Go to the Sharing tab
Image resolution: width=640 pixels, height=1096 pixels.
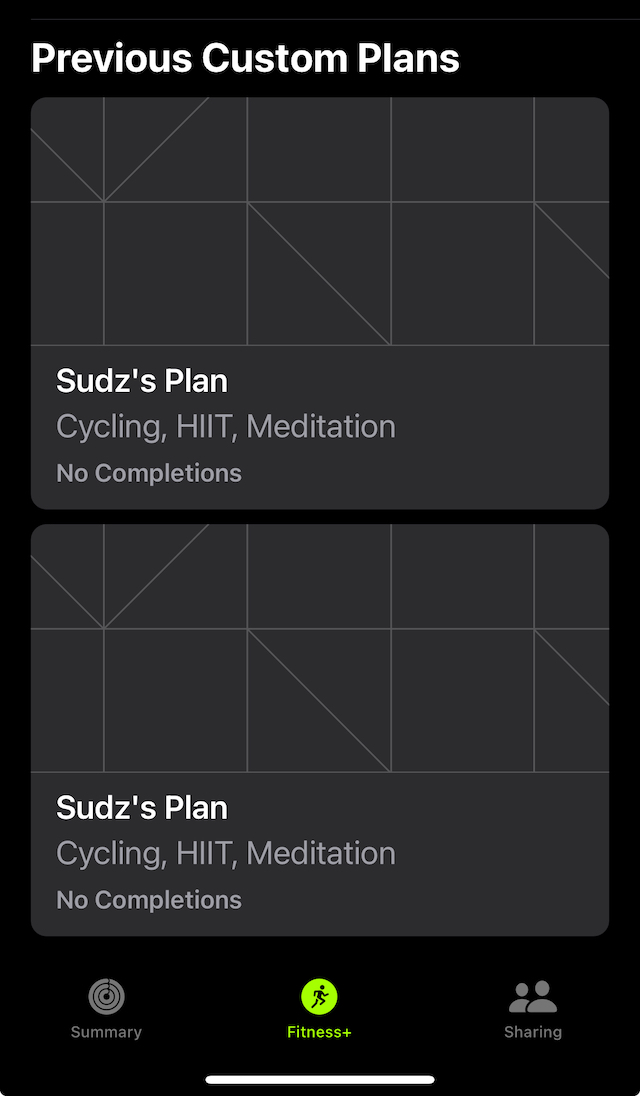[x=533, y=1008]
